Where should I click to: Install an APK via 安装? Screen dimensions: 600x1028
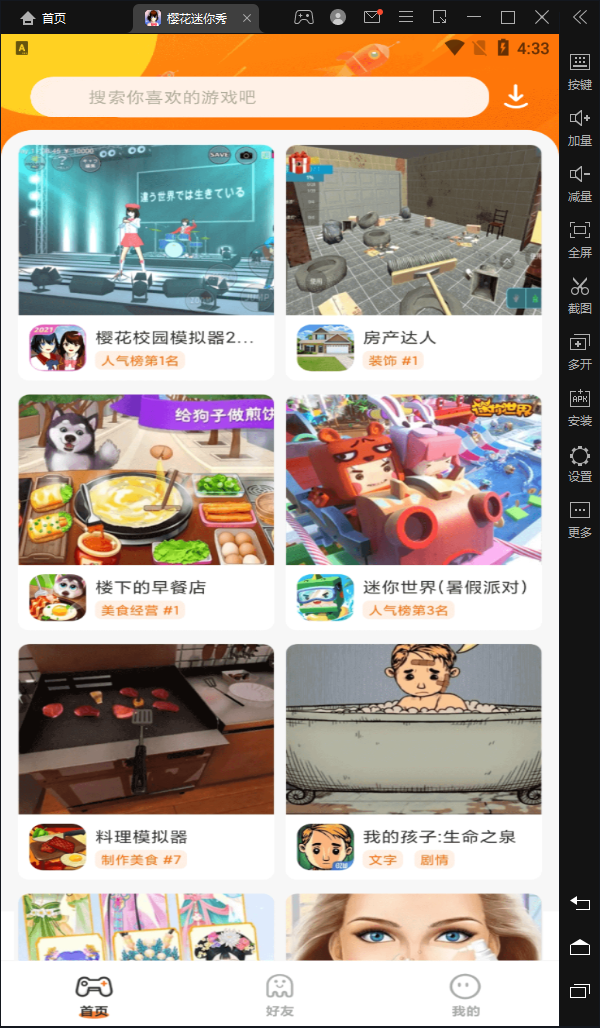point(580,406)
